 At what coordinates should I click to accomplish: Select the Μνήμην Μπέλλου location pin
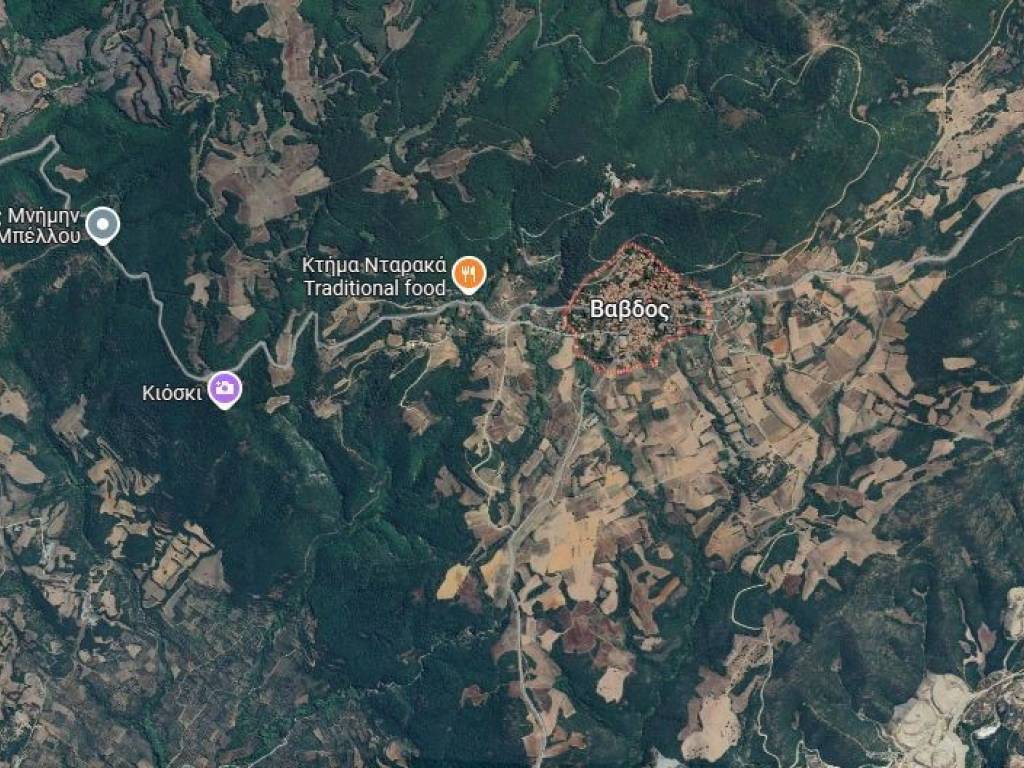point(102,224)
